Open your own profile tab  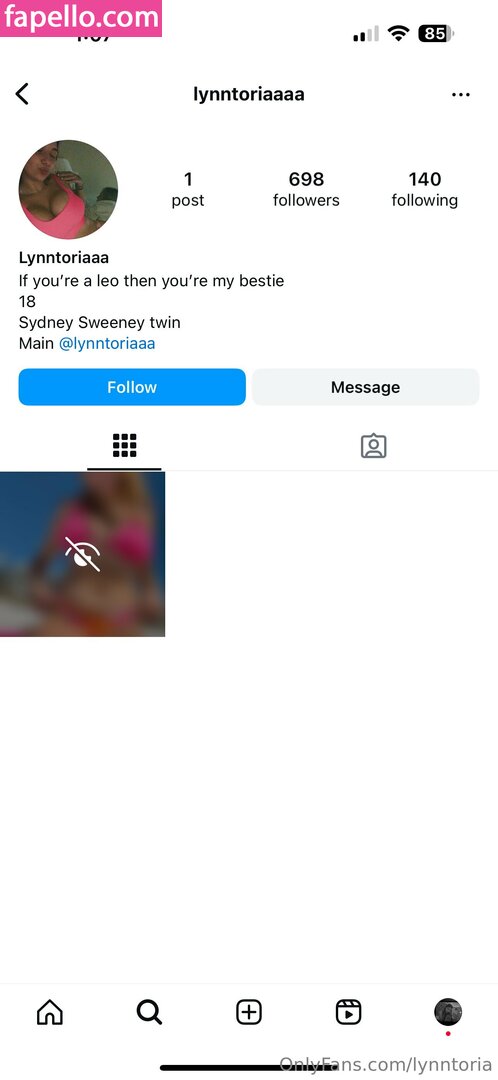tap(448, 1012)
